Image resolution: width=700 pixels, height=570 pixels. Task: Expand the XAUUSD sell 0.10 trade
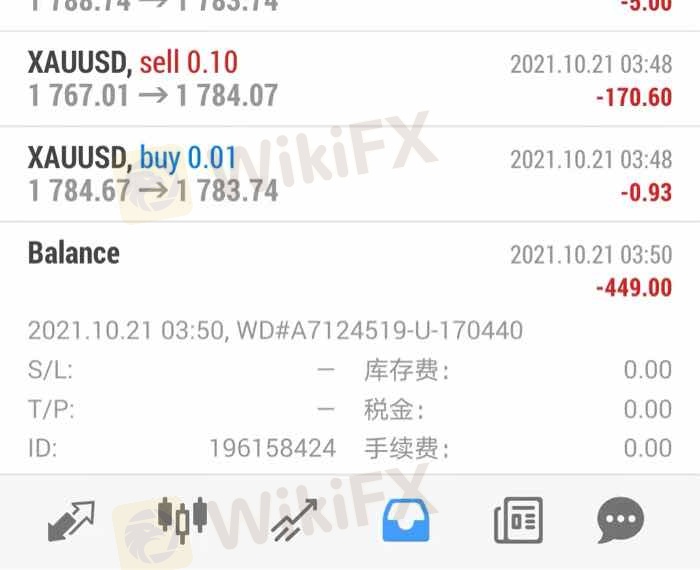(350, 79)
